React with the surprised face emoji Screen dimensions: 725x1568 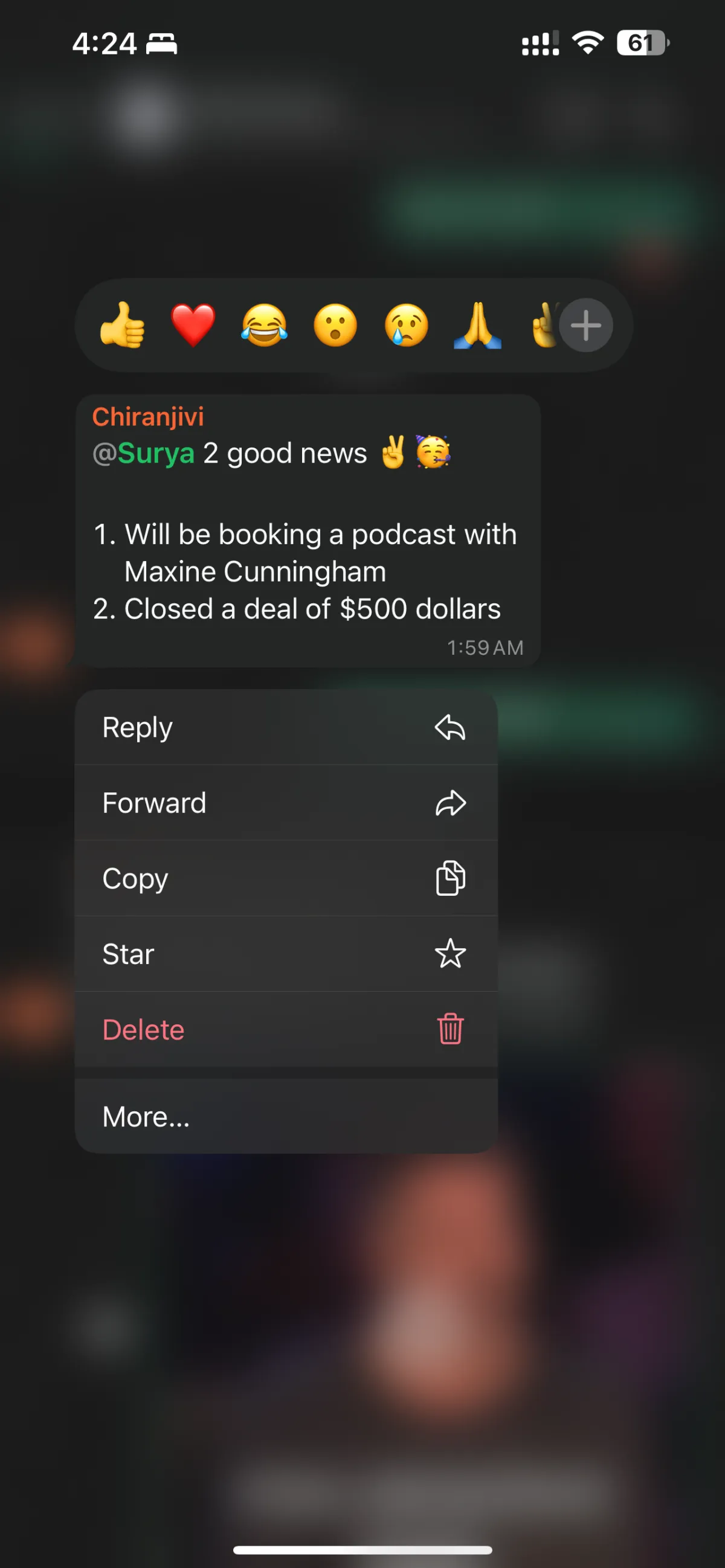click(x=335, y=325)
